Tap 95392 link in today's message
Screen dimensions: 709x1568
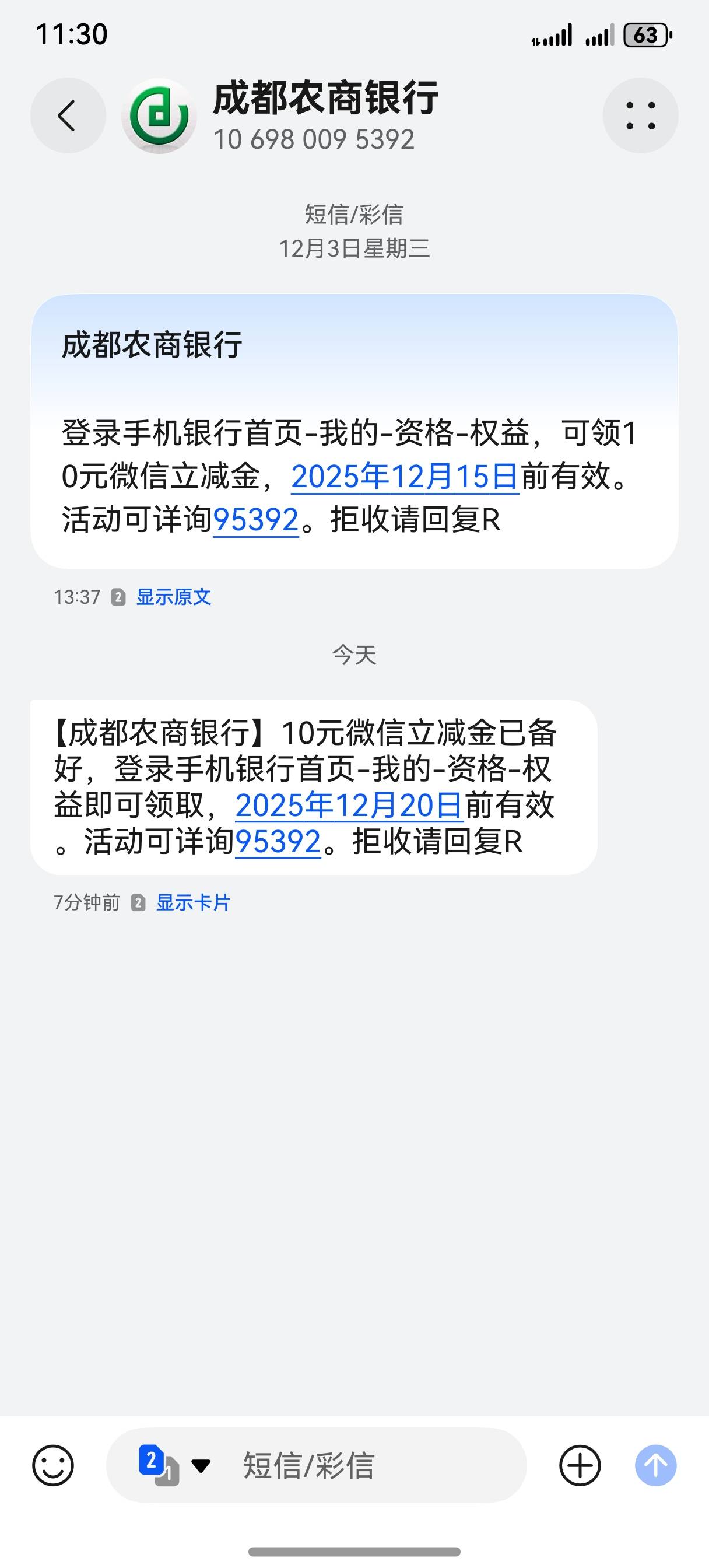pos(278,842)
